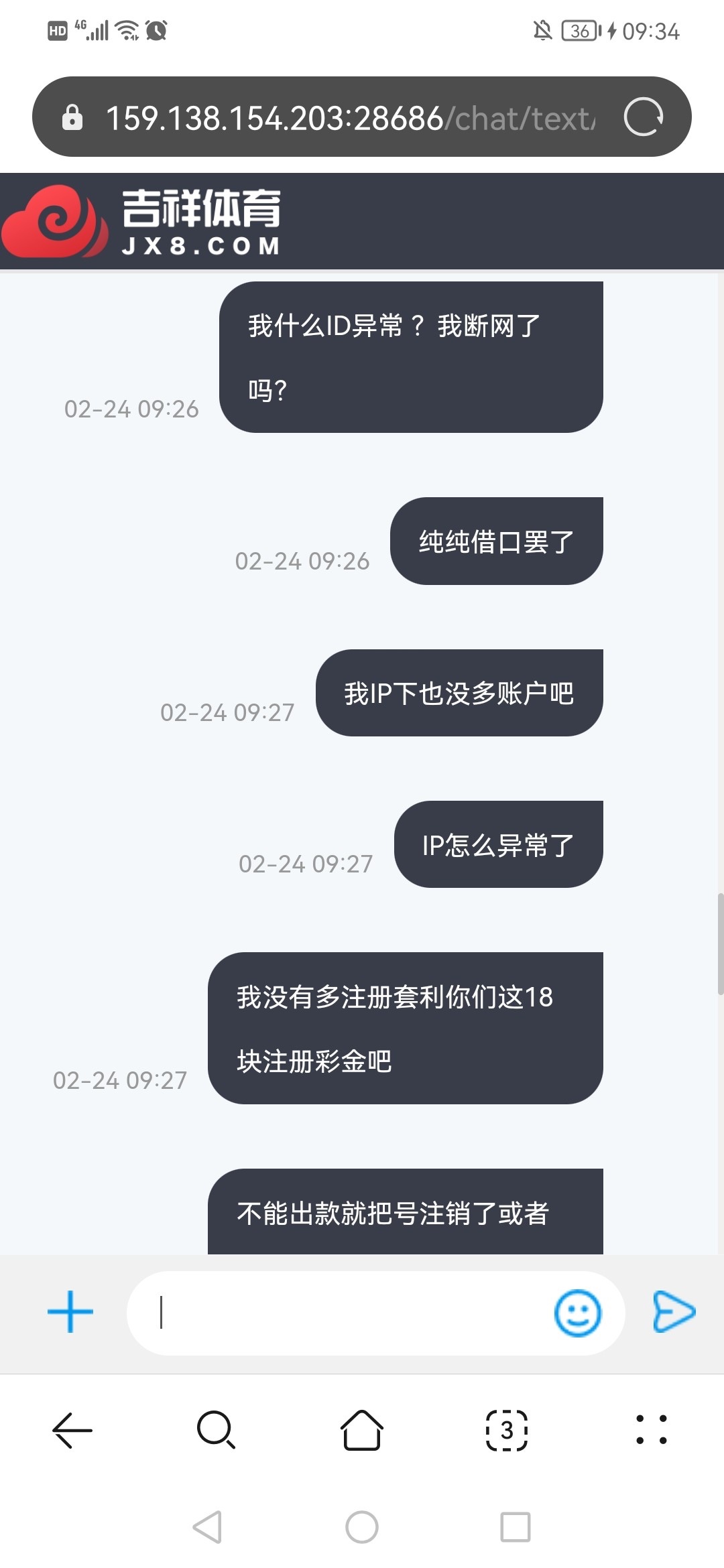Open browser search from the toolbar
The image size is (724, 1568).
click(x=216, y=1430)
